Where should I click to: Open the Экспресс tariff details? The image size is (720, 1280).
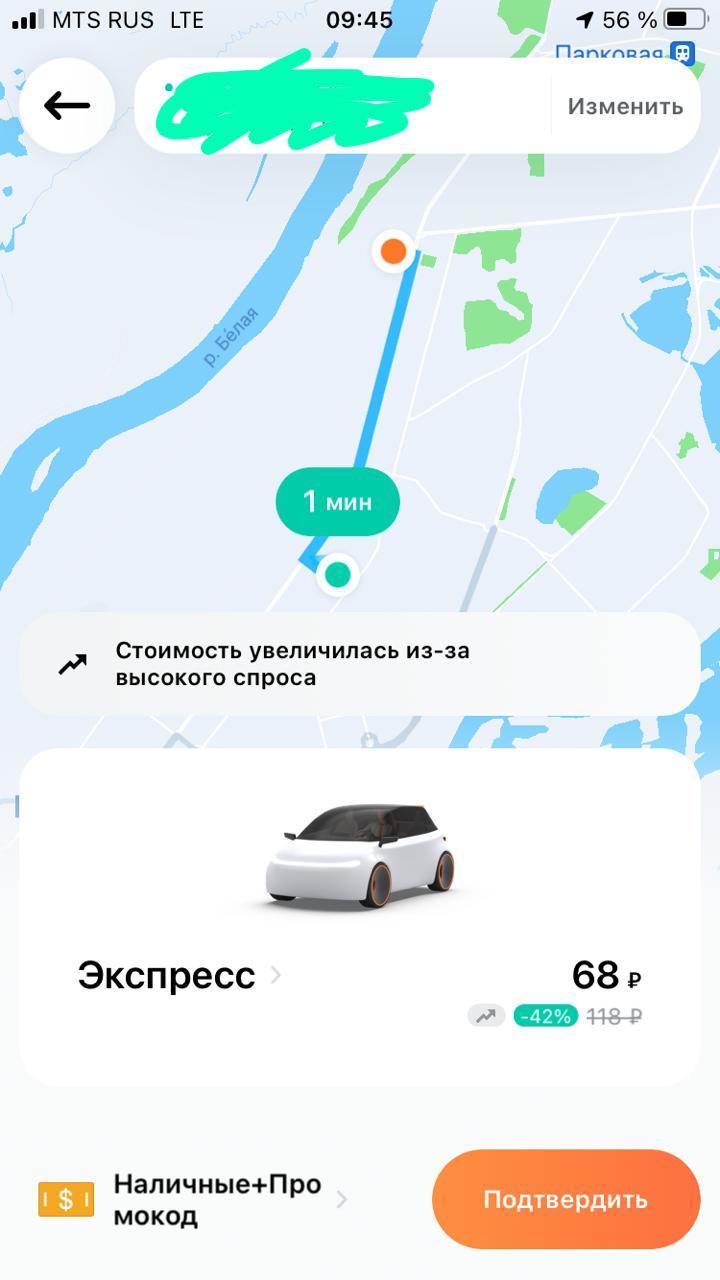pos(180,975)
